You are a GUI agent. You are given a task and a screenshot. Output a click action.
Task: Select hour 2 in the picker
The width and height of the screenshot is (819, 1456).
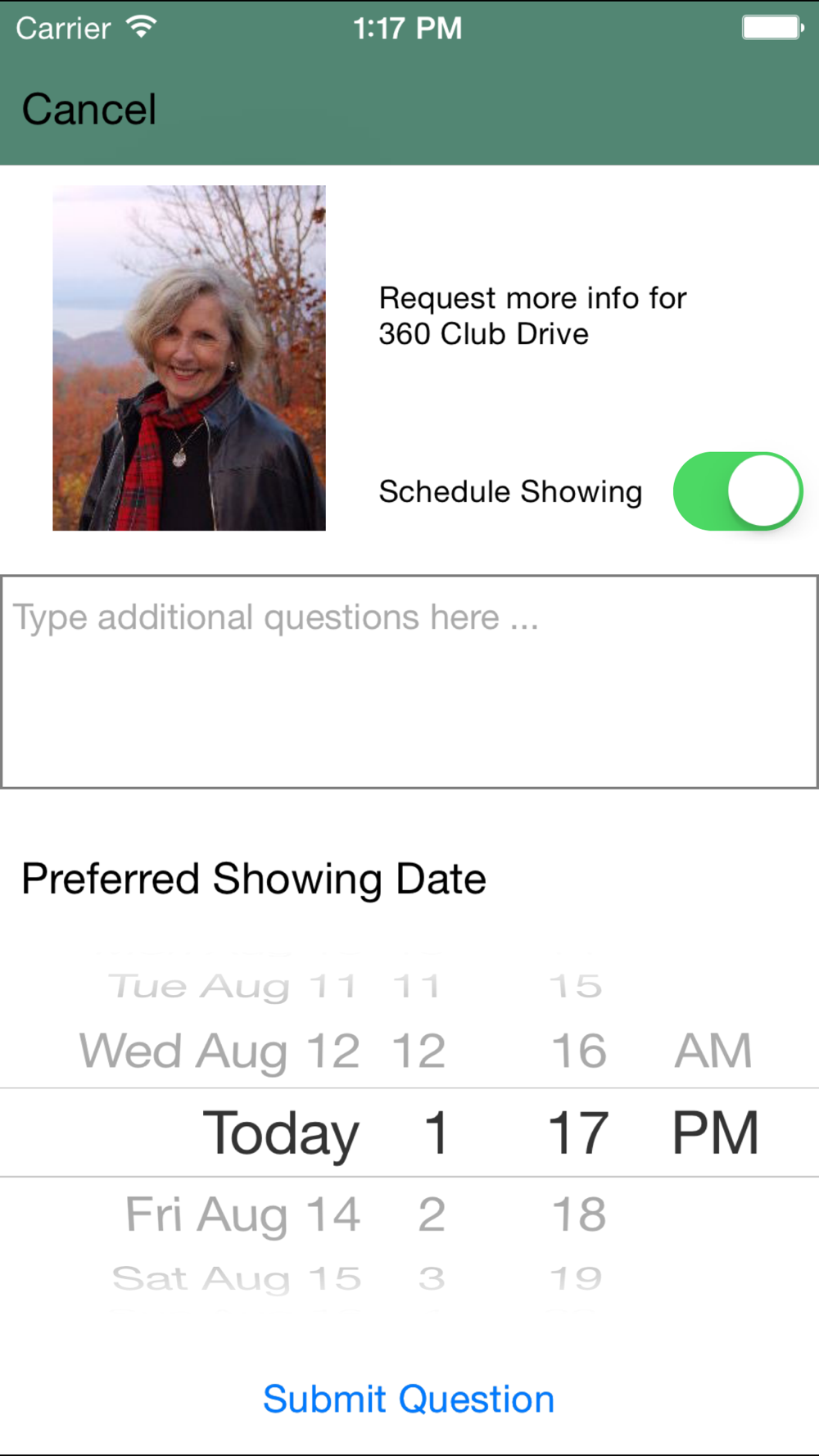(432, 1214)
